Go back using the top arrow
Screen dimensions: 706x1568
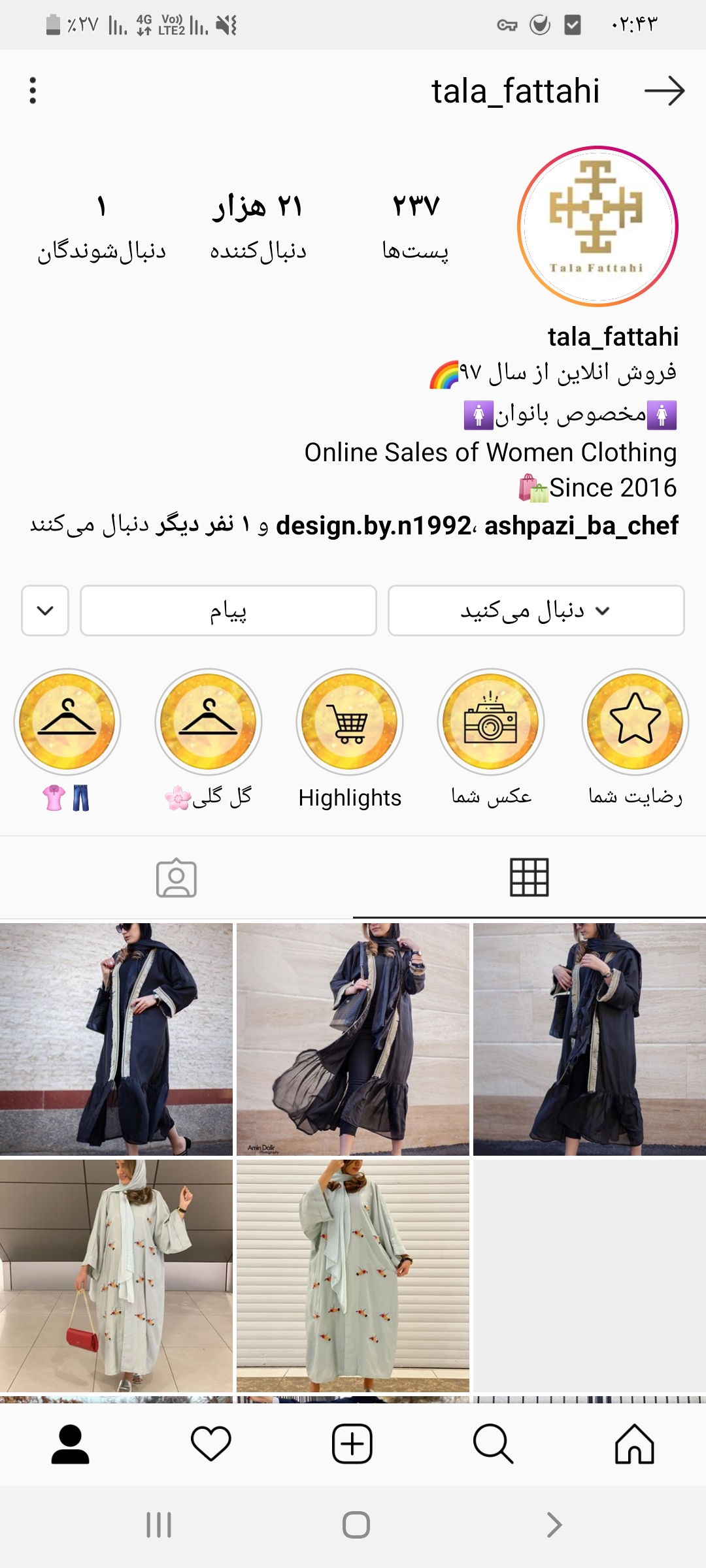pos(664,91)
